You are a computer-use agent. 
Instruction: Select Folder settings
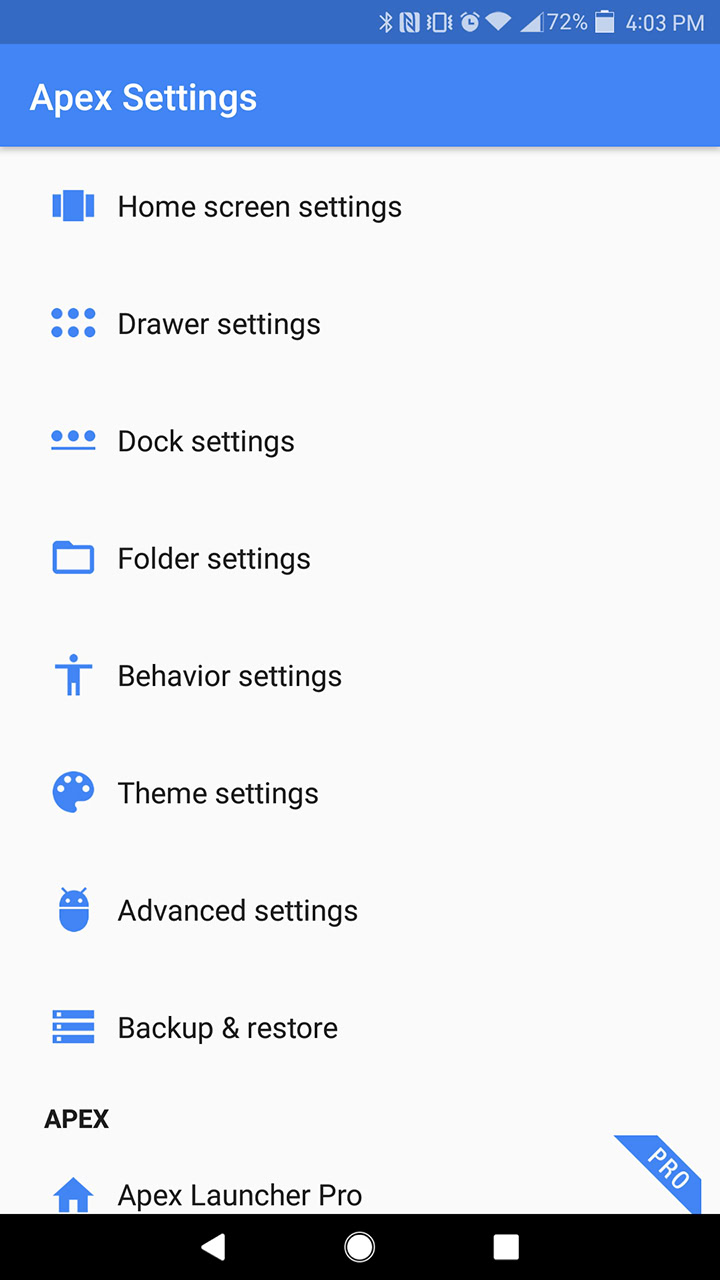tap(214, 559)
